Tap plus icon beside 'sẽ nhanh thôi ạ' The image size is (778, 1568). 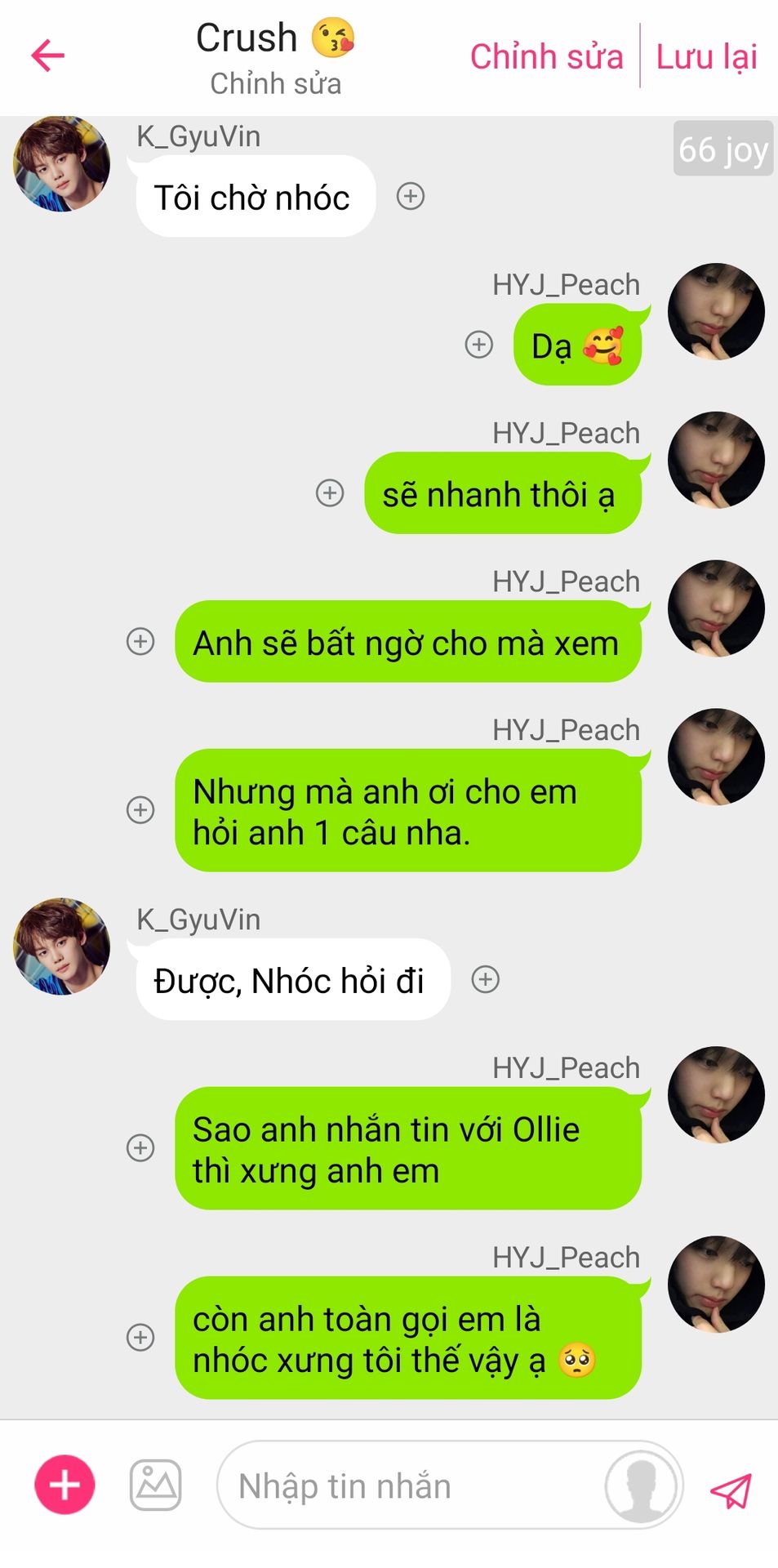[330, 493]
